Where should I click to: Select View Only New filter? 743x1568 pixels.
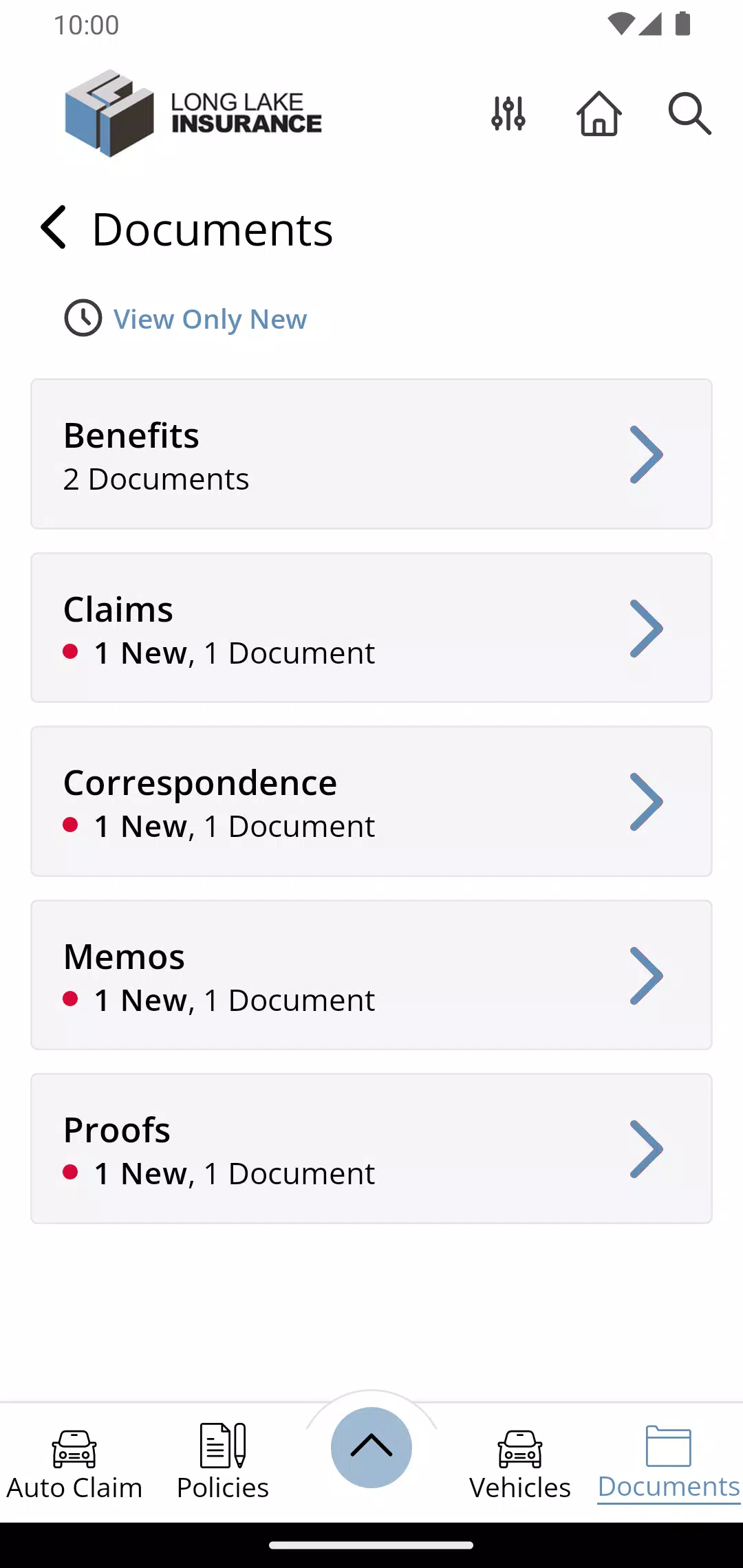186,318
